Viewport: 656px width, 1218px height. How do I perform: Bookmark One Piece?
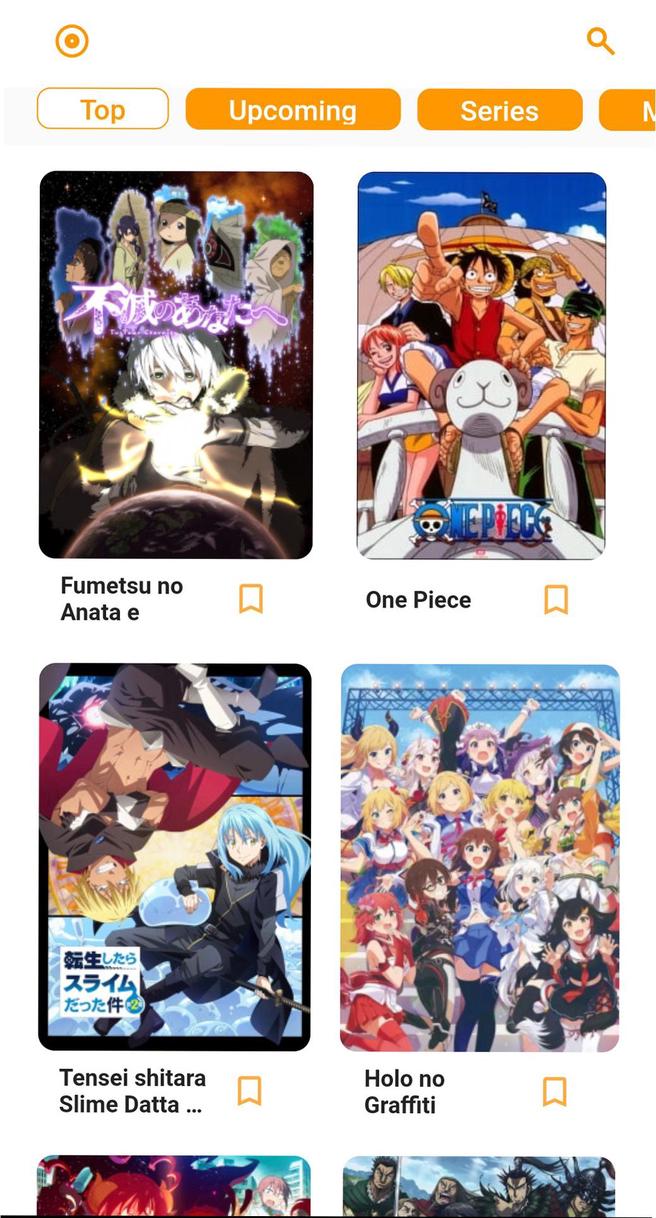pyautogui.click(x=556, y=599)
